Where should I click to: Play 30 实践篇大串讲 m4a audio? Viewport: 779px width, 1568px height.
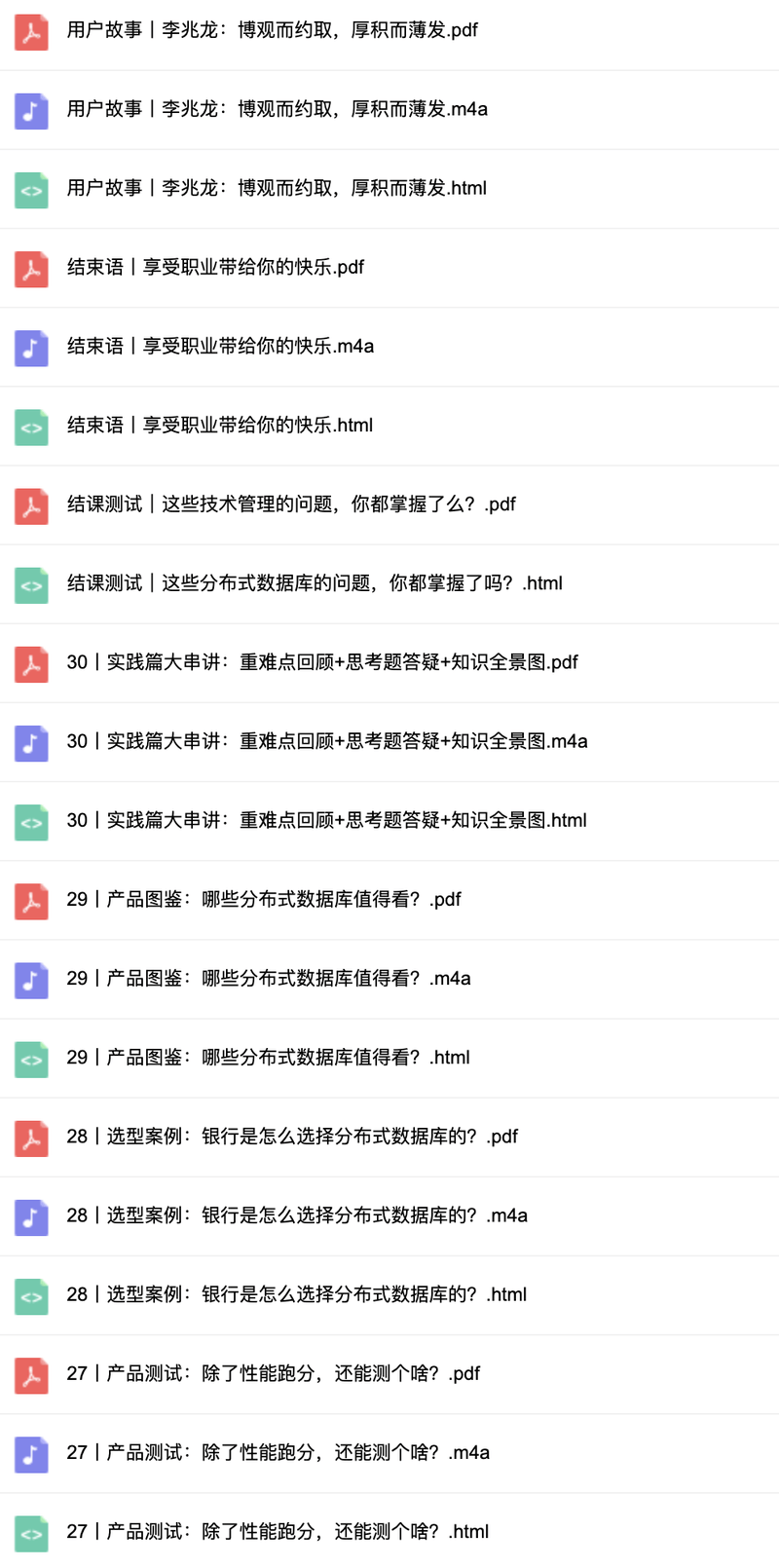(327, 742)
